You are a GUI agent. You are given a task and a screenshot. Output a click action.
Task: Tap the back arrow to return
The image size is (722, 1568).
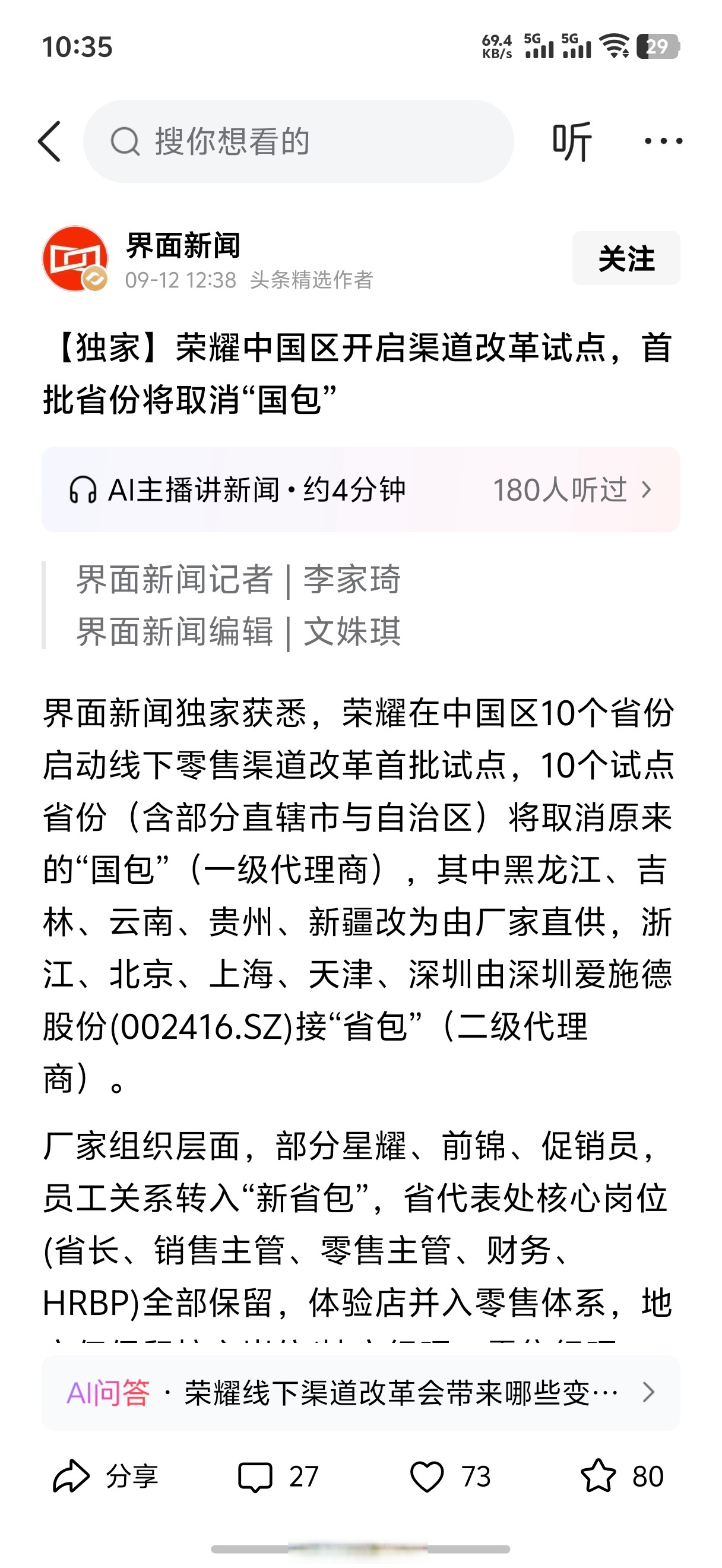50,141
